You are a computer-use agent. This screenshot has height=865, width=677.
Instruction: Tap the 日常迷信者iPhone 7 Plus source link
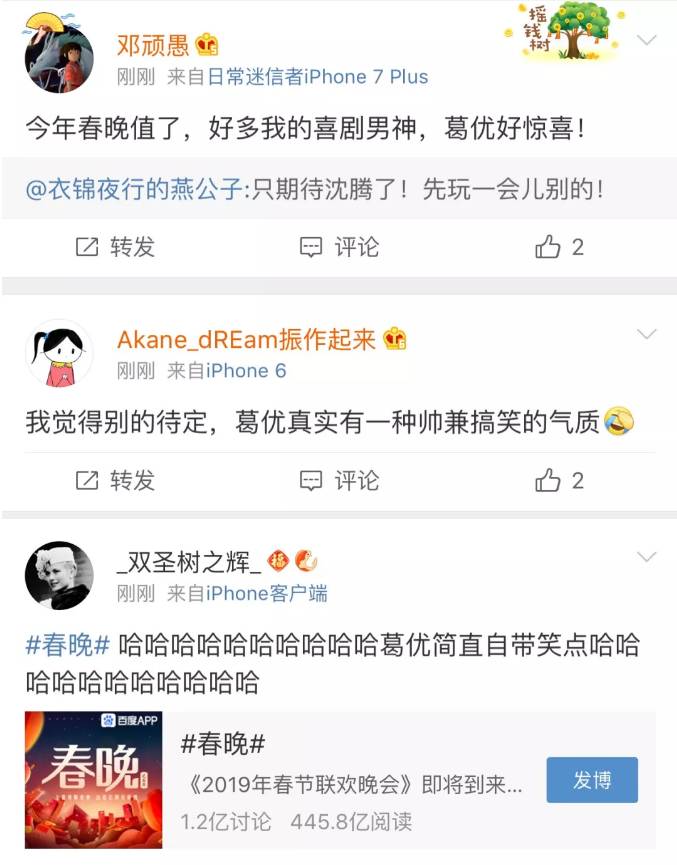click(317, 77)
